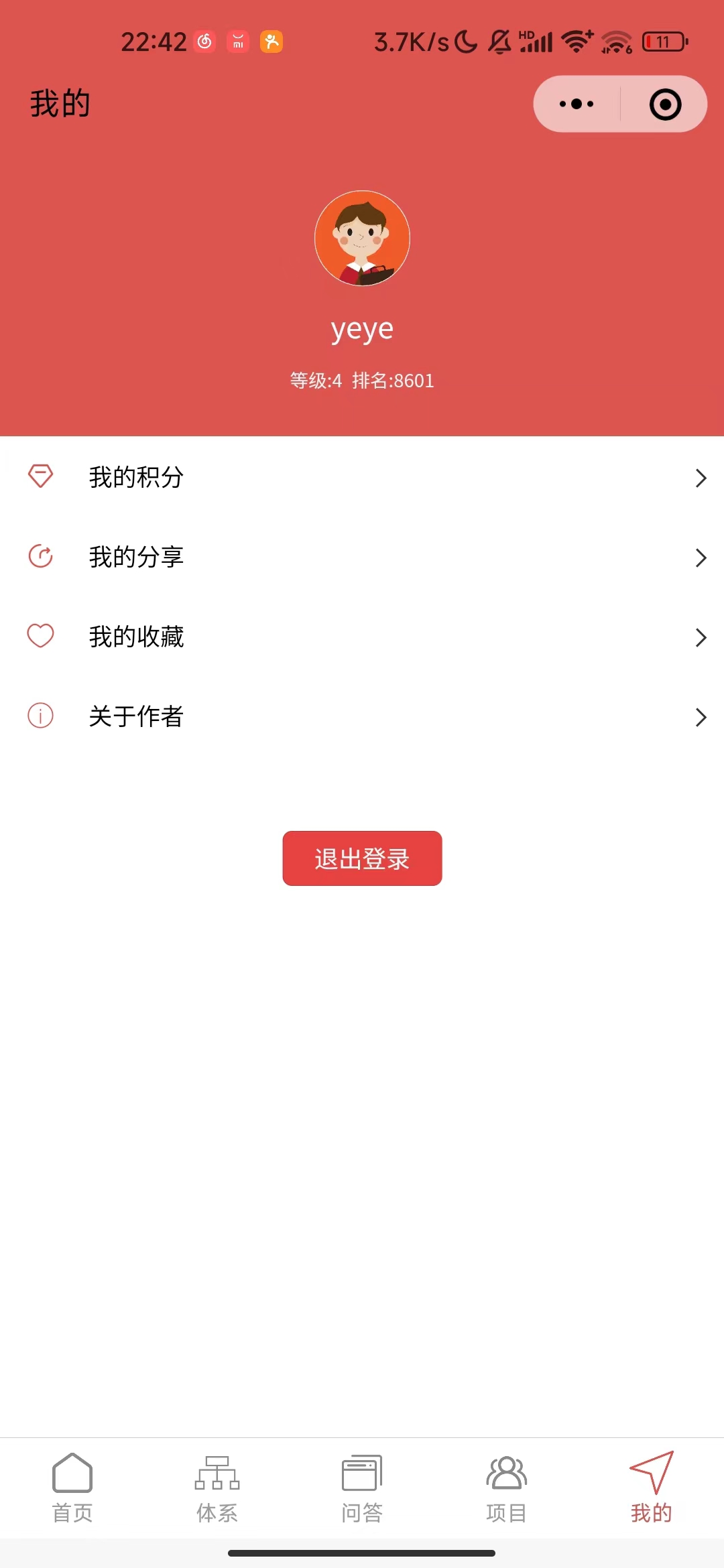The image size is (724, 1568).
Task: Open 关于作者 details
Action: tap(701, 716)
